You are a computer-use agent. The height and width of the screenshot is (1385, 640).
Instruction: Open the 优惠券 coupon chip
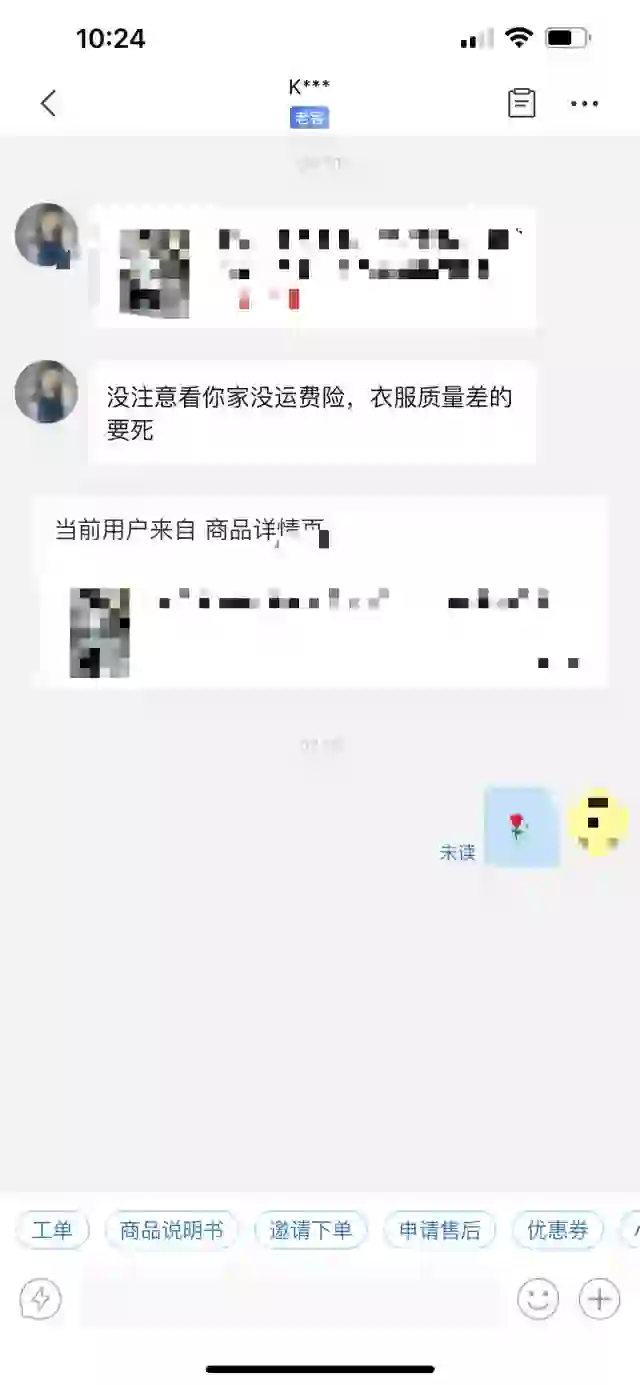[557, 1230]
